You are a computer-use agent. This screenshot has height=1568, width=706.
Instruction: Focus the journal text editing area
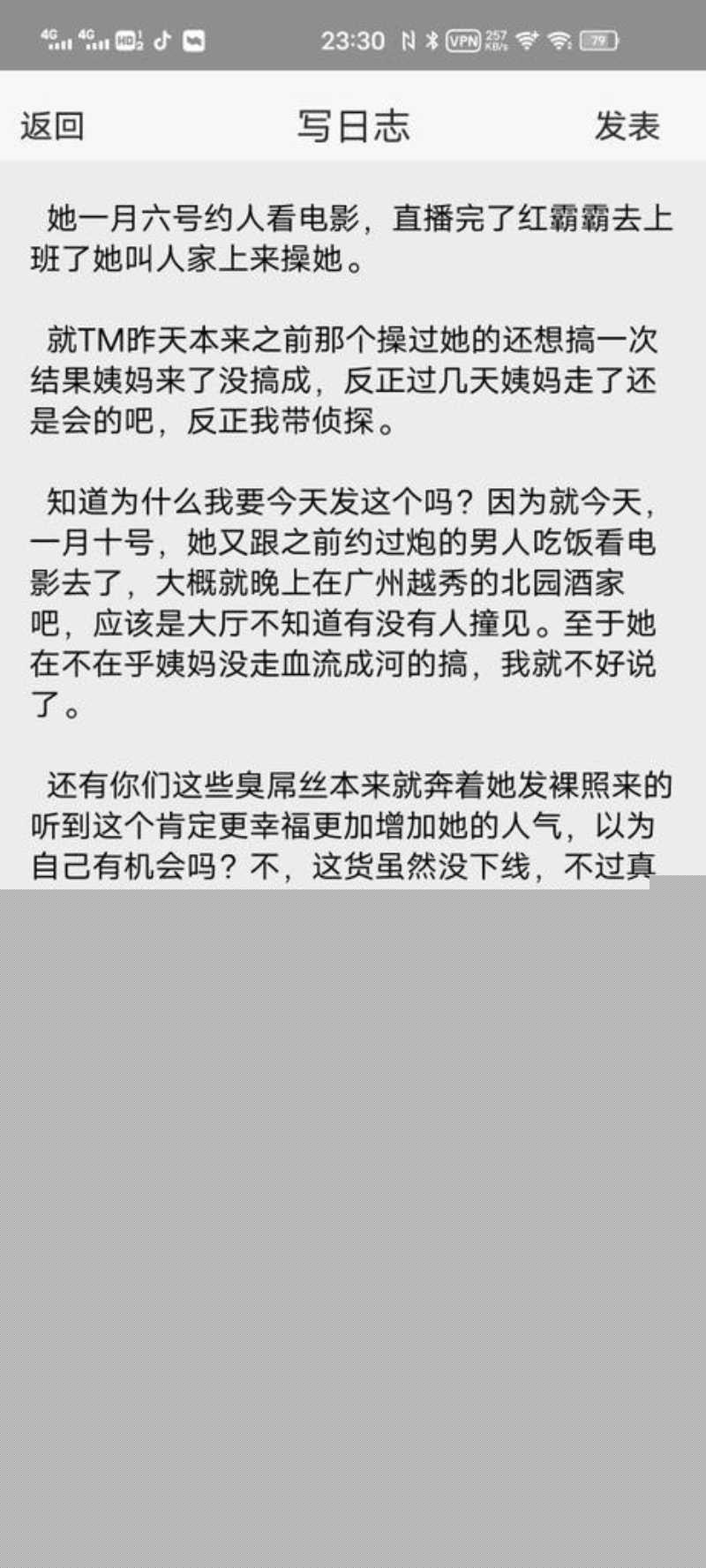point(353,529)
